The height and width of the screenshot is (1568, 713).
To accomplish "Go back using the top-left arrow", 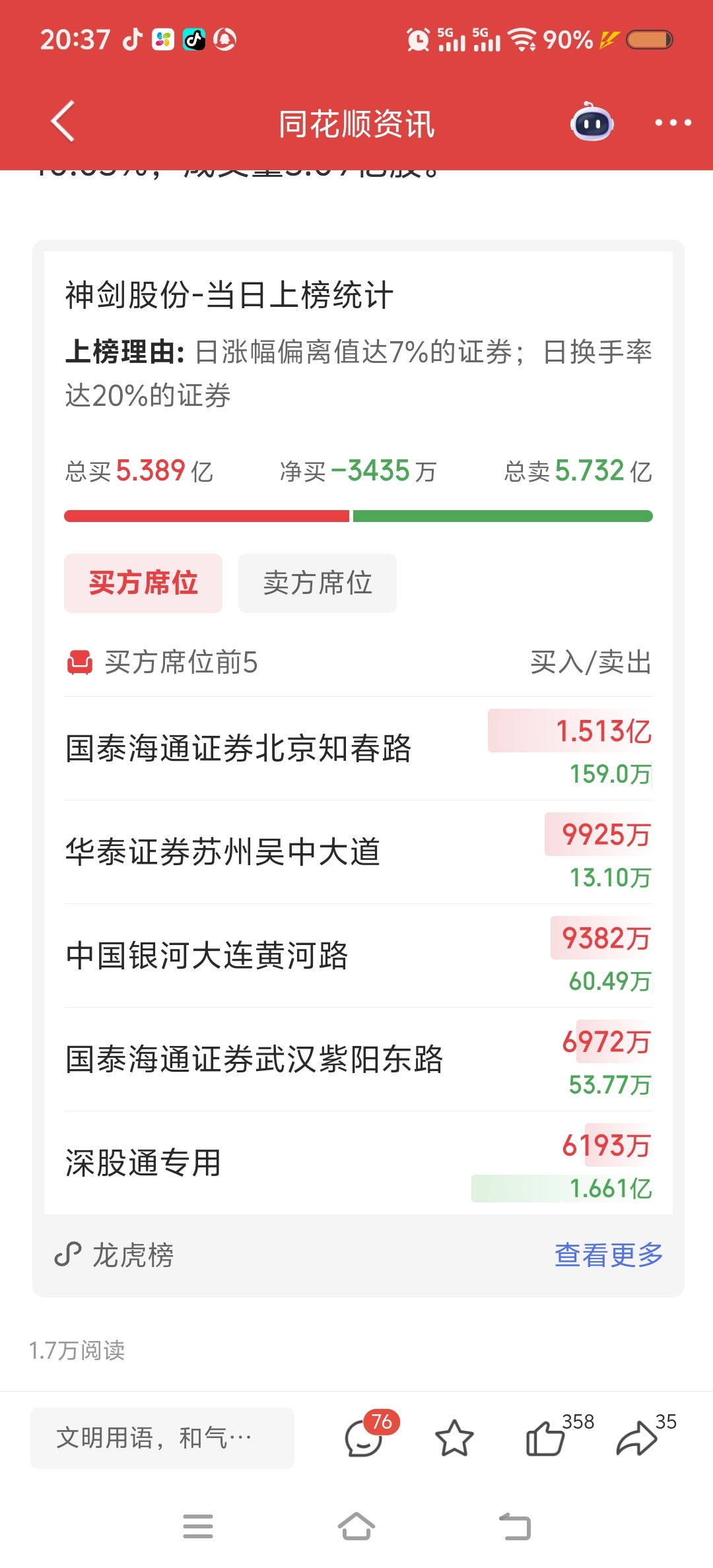I will [x=63, y=122].
